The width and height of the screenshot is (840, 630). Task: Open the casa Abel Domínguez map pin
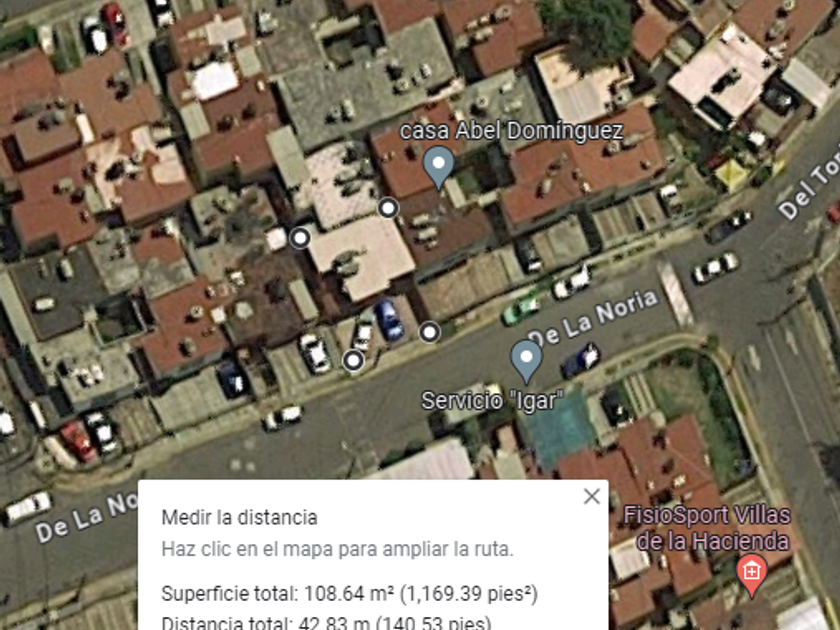click(x=439, y=165)
